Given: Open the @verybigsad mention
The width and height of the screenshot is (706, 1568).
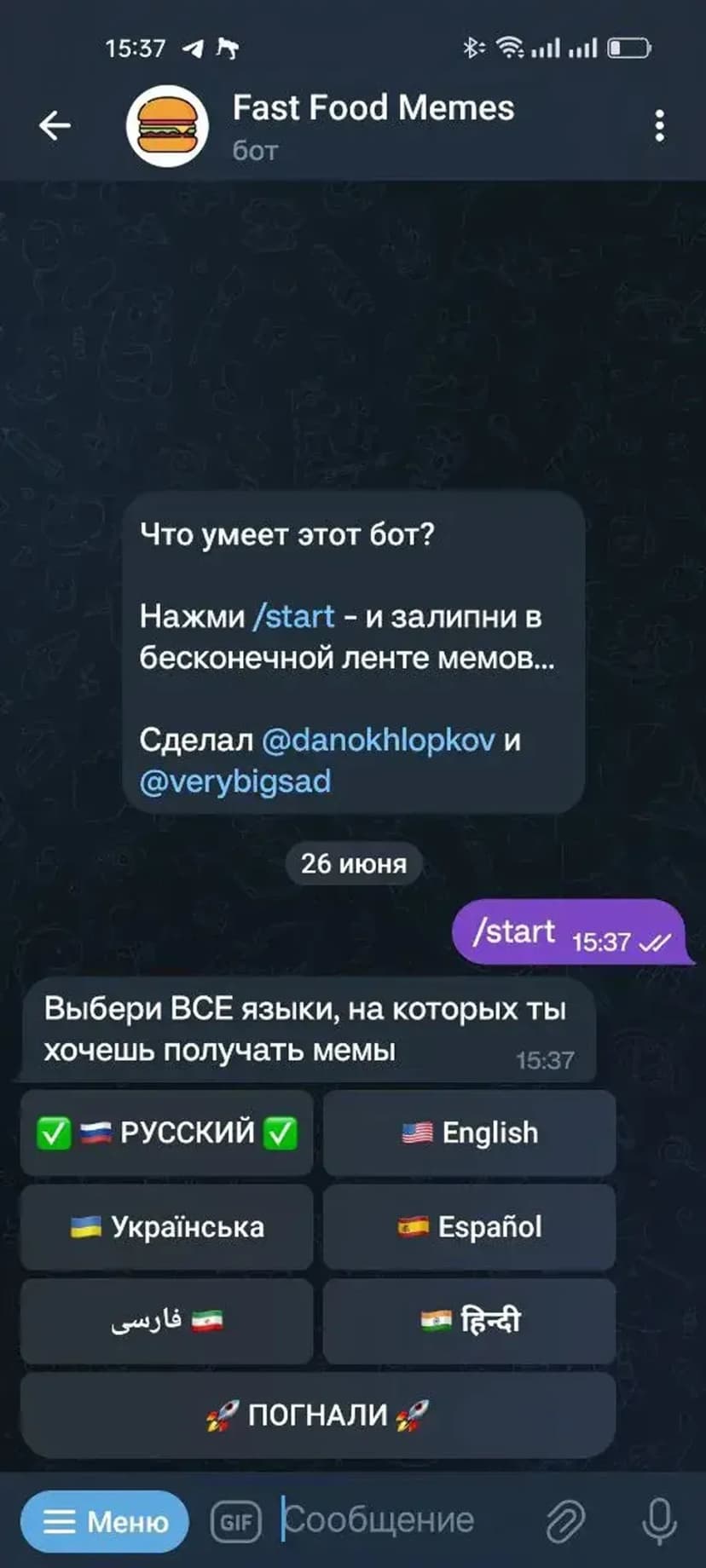Looking at the screenshot, I should [235, 781].
